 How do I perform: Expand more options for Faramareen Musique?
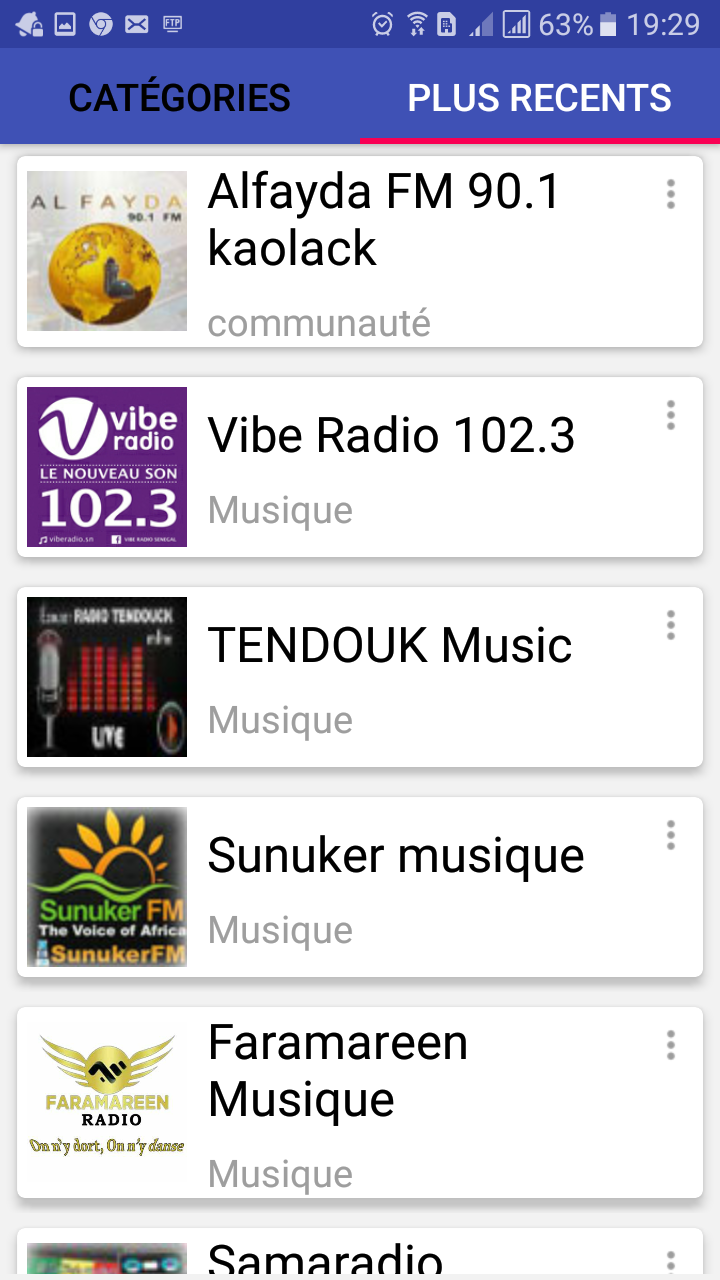click(x=671, y=1044)
